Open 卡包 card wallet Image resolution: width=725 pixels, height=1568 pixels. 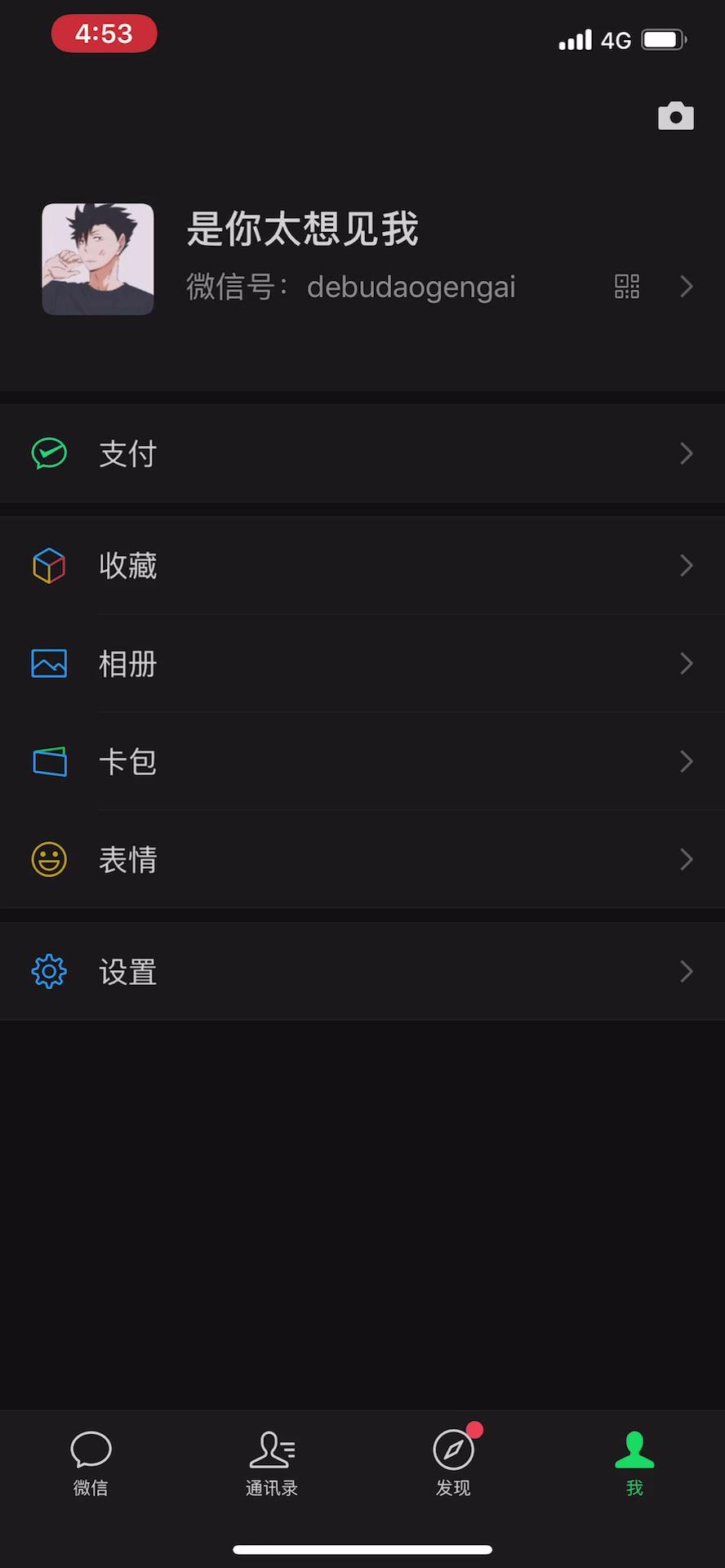click(x=362, y=761)
